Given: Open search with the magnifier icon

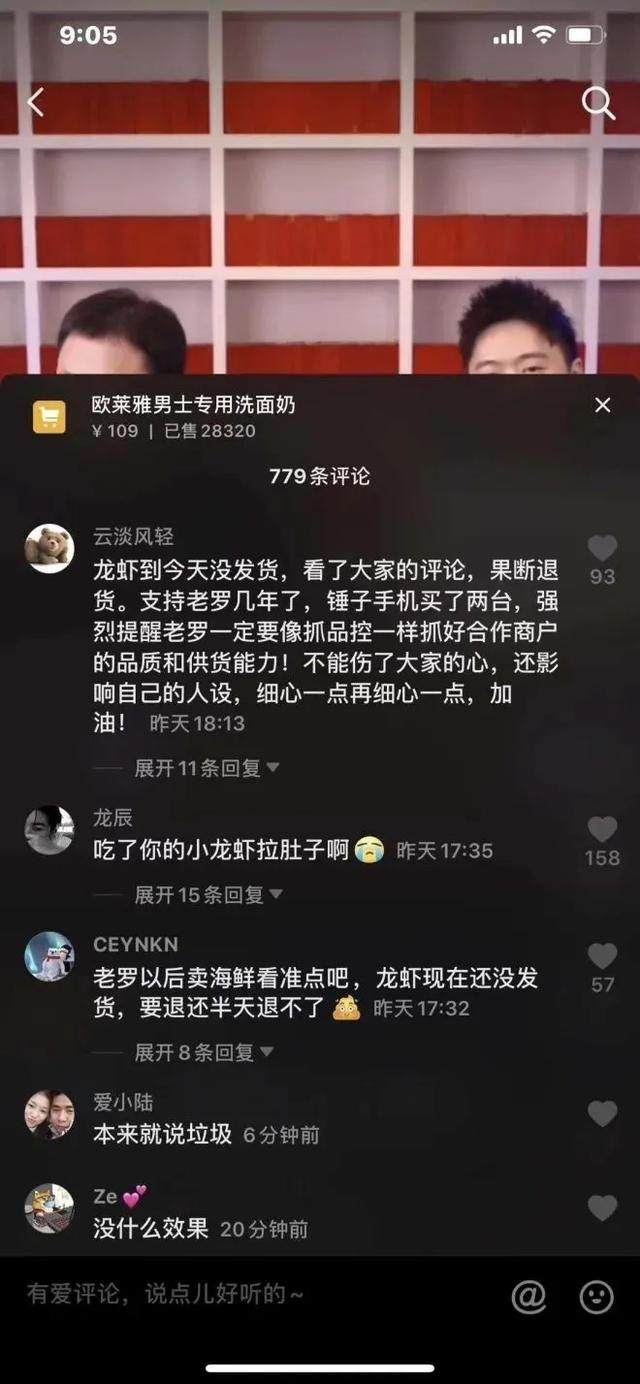Looking at the screenshot, I should tap(598, 102).
